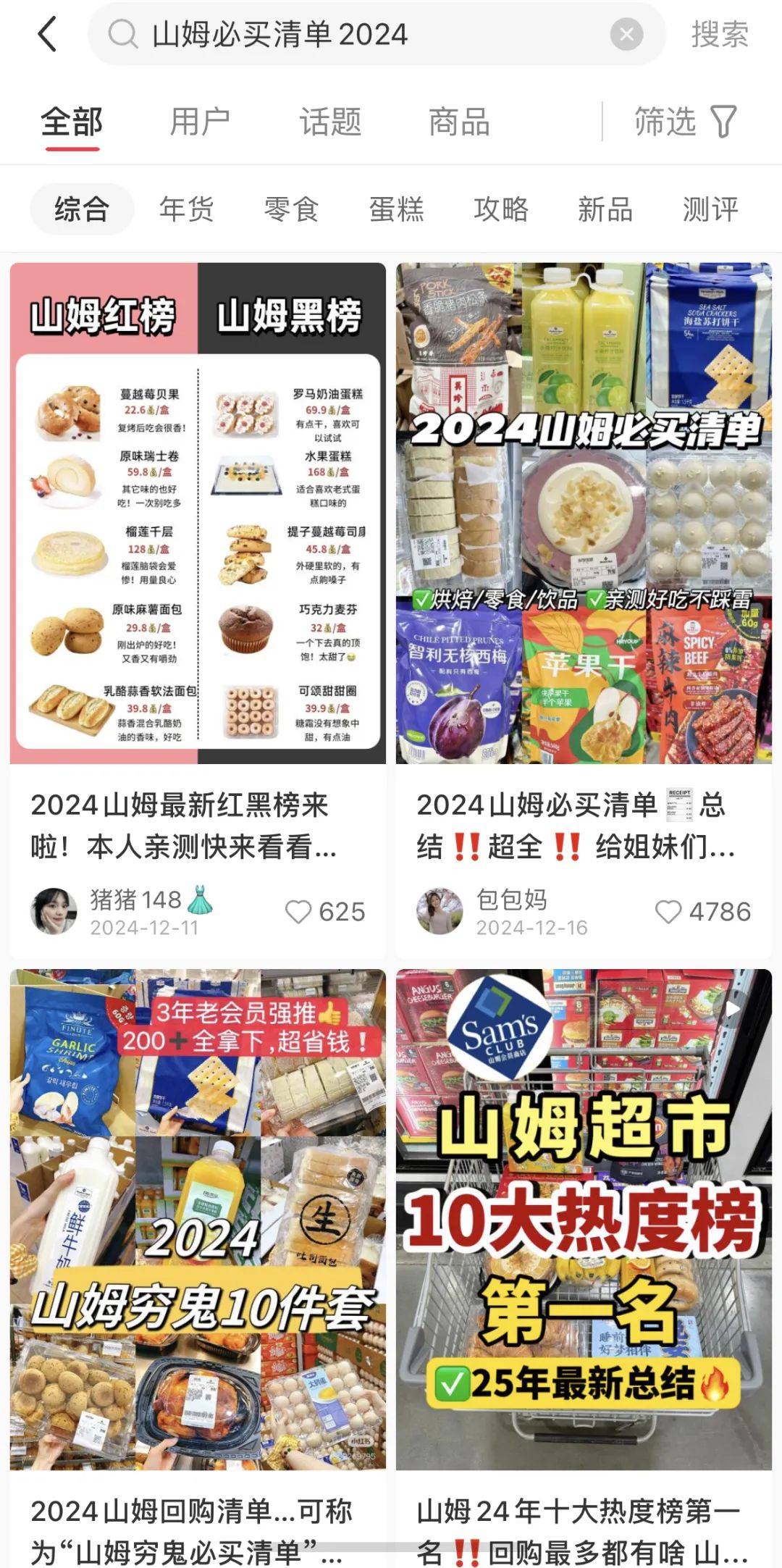Clear the search query text

626,34
